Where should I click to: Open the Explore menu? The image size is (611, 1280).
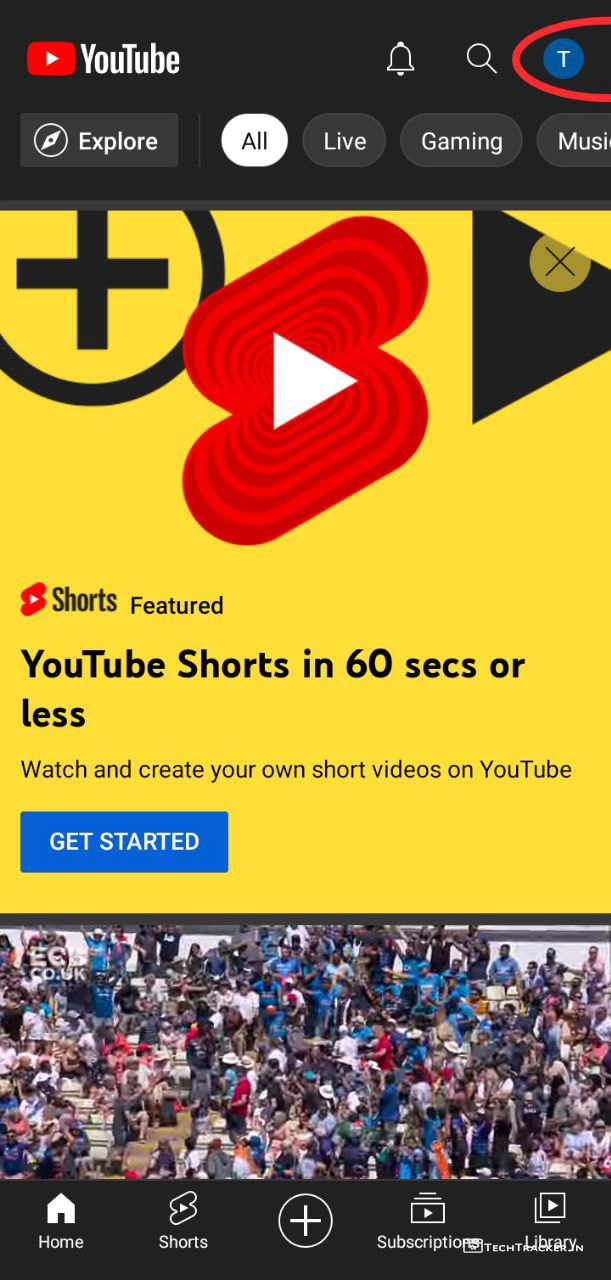(x=99, y=141)
